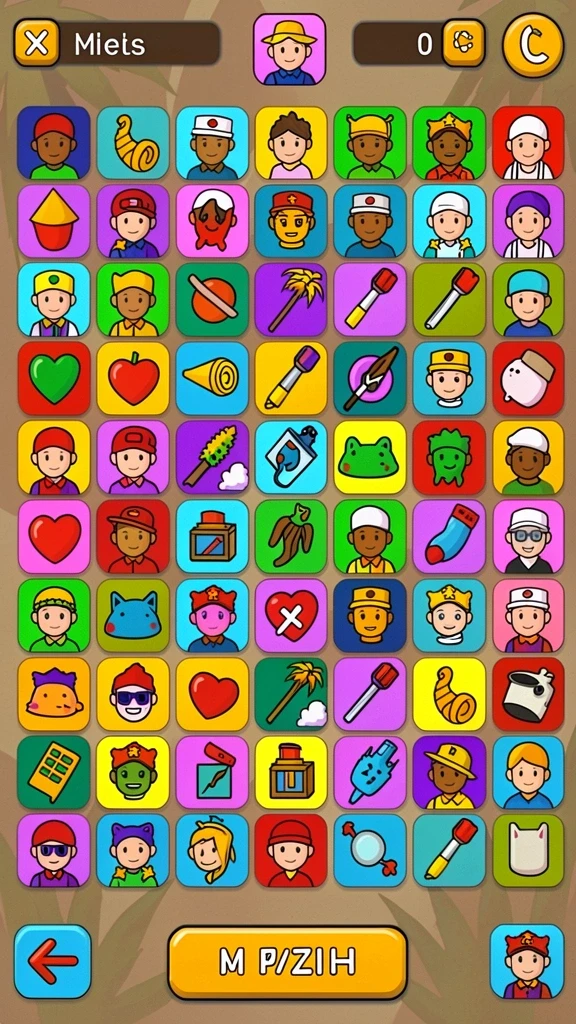This screenshot has width=576, height=1024.
Task: Select the blue cat face tile
Action: [x=133, y=615]
